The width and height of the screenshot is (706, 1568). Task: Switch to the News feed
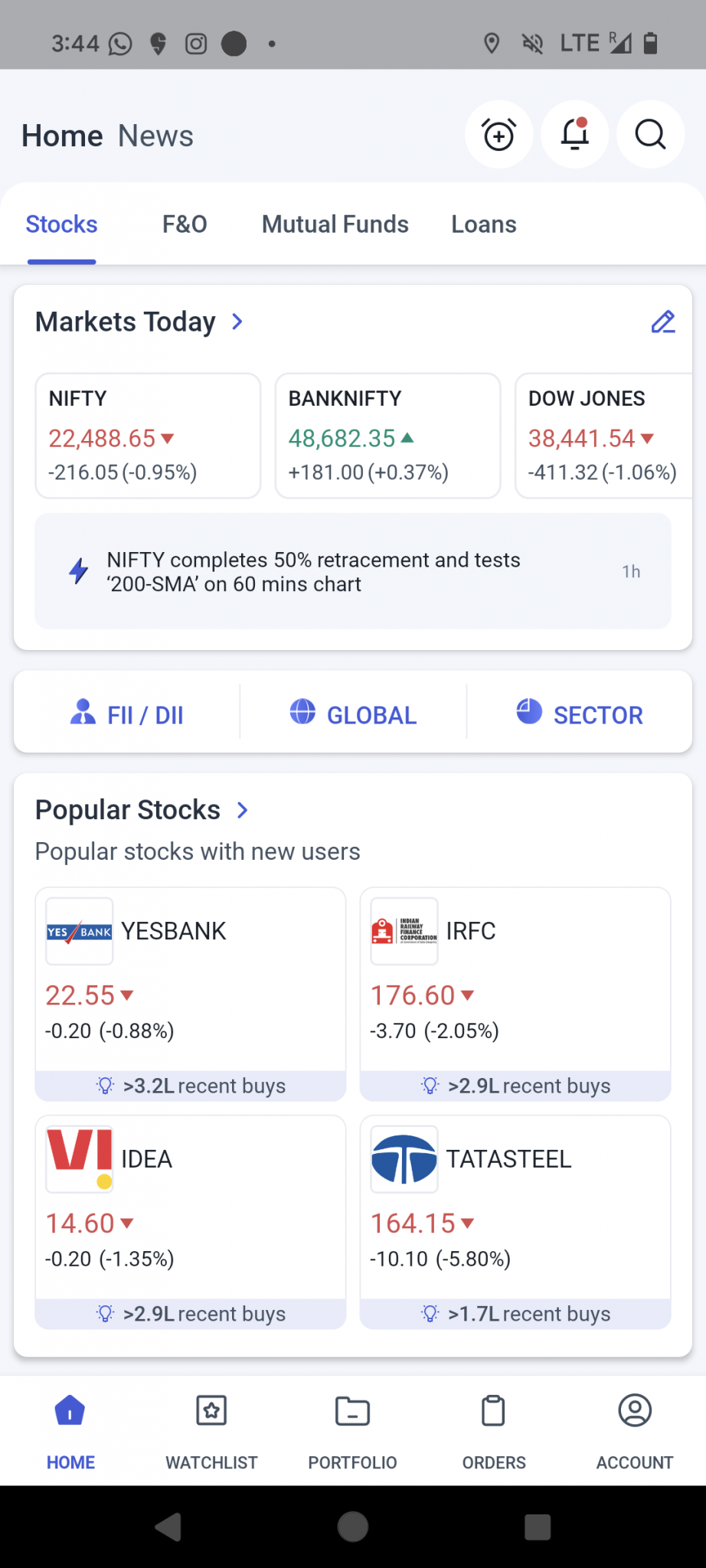click(155, 135)
